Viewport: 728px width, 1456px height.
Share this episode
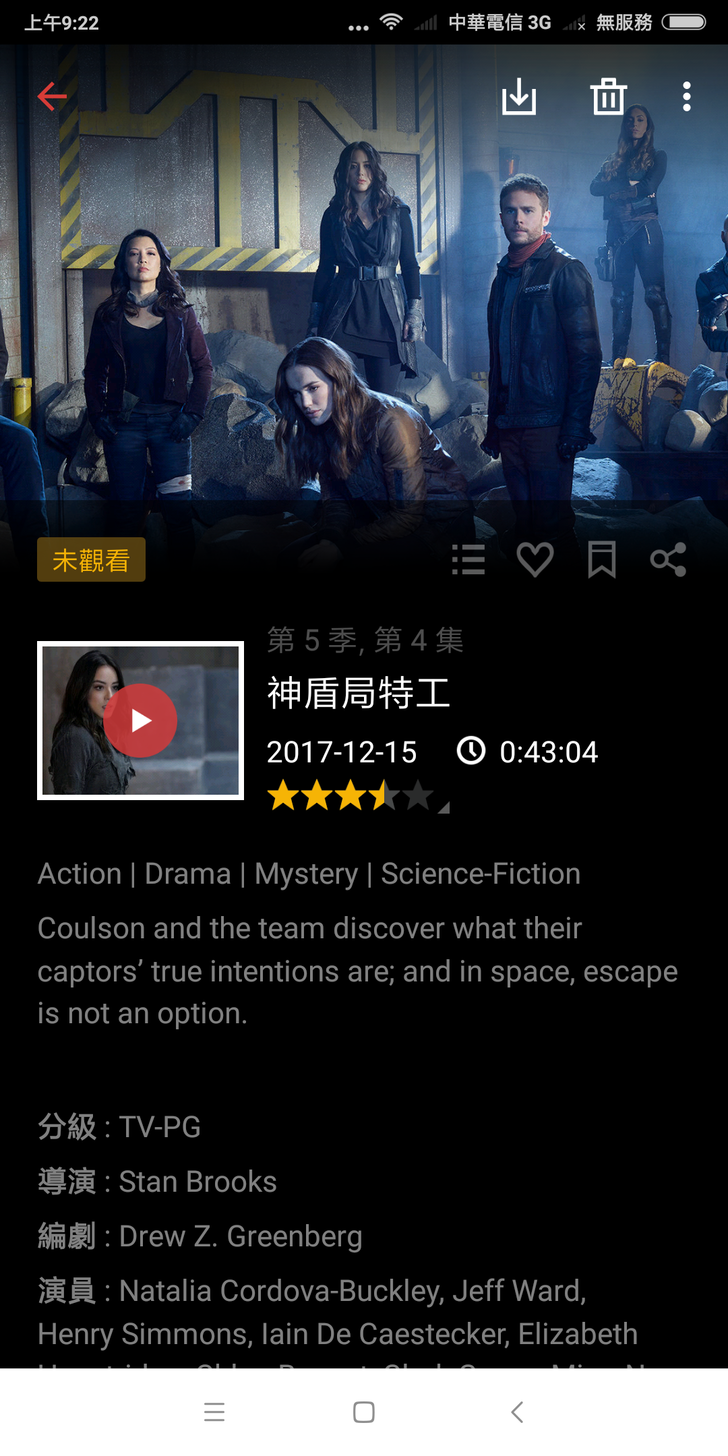(668, 560)
